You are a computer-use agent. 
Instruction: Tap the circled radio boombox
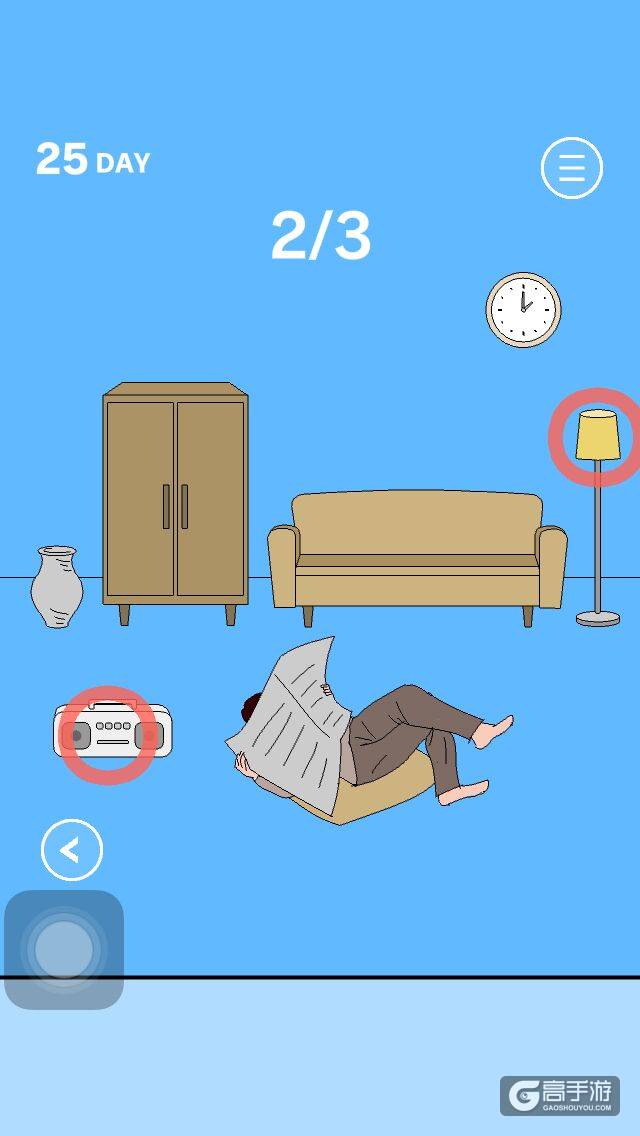(111, 733)
